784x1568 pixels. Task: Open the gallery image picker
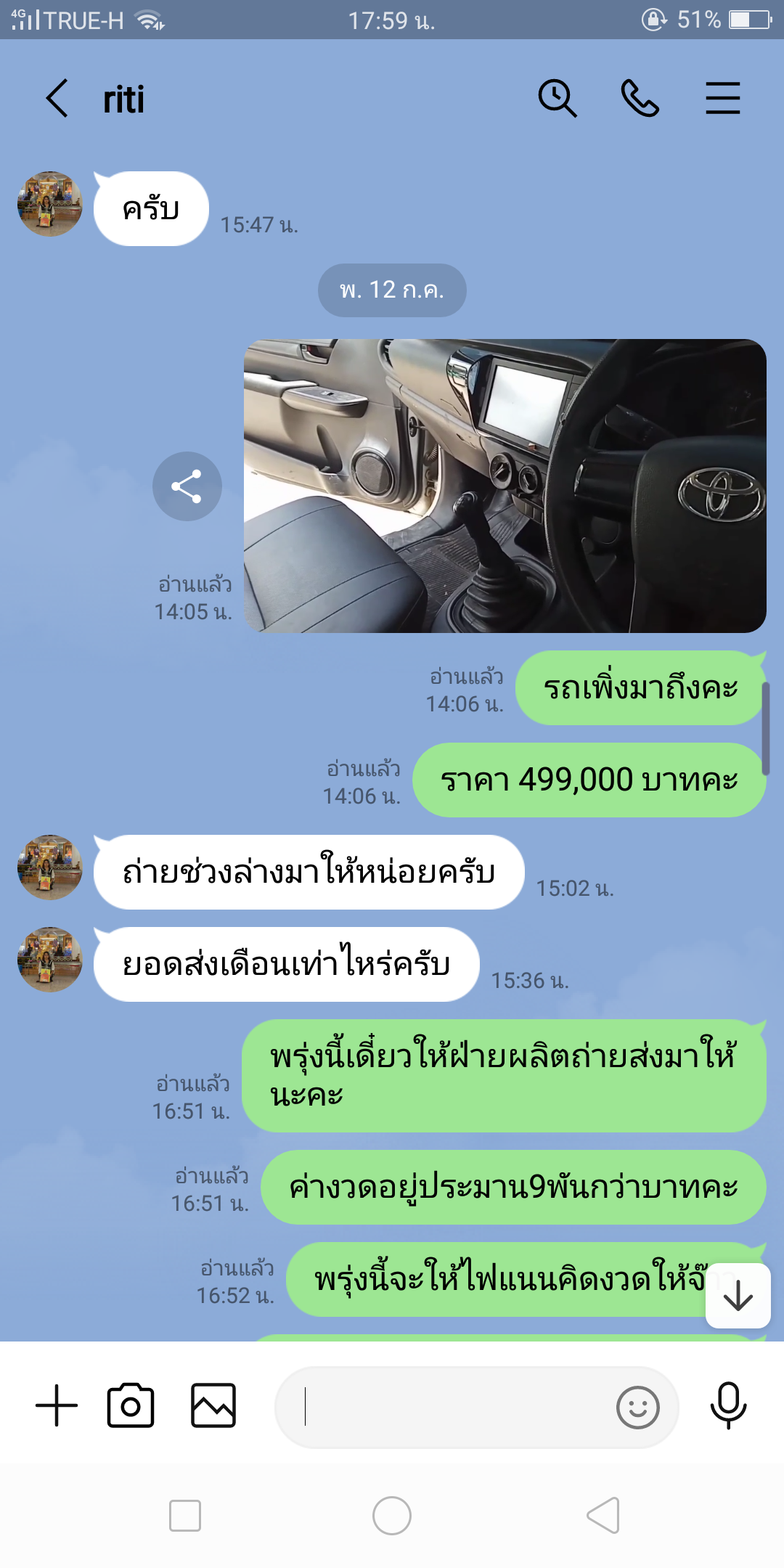[x=213, y=1405]
